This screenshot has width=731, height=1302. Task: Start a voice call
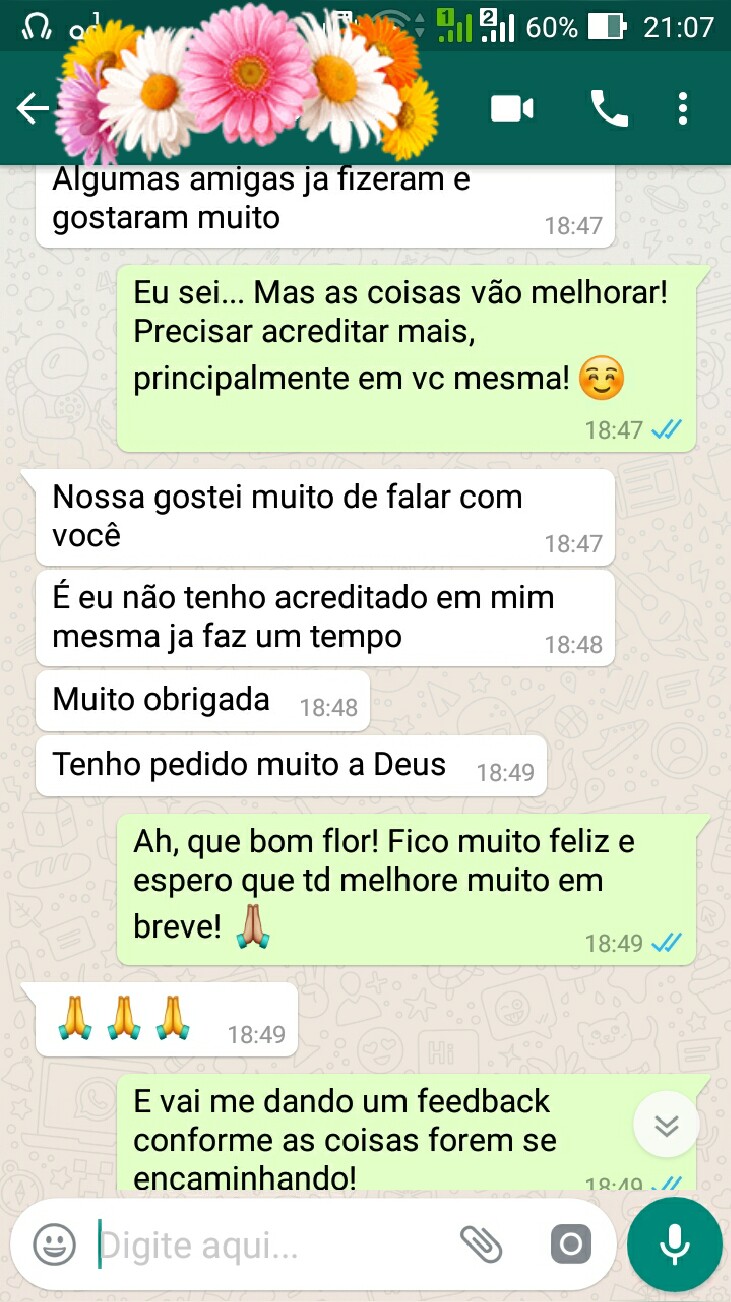point(609,109)
